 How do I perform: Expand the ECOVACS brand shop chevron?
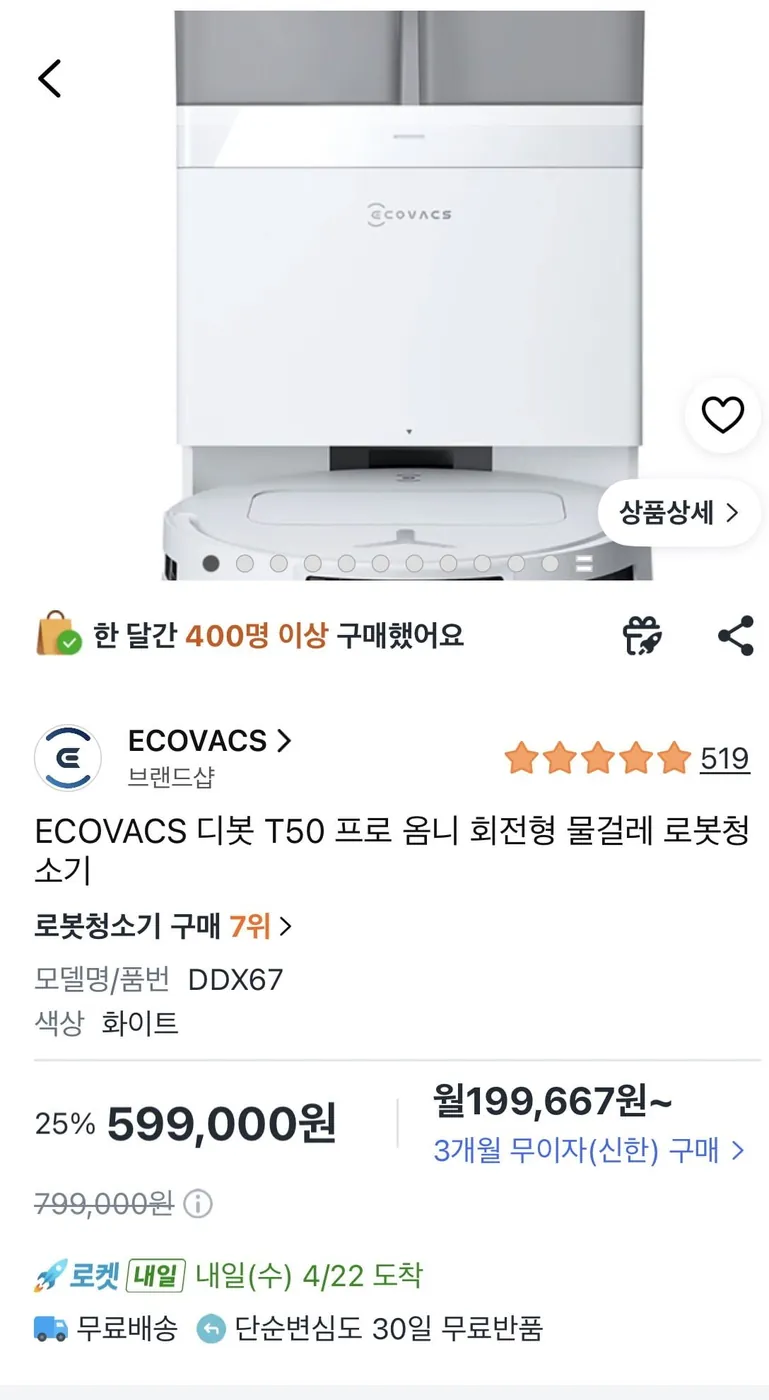(x=285, y=741)
